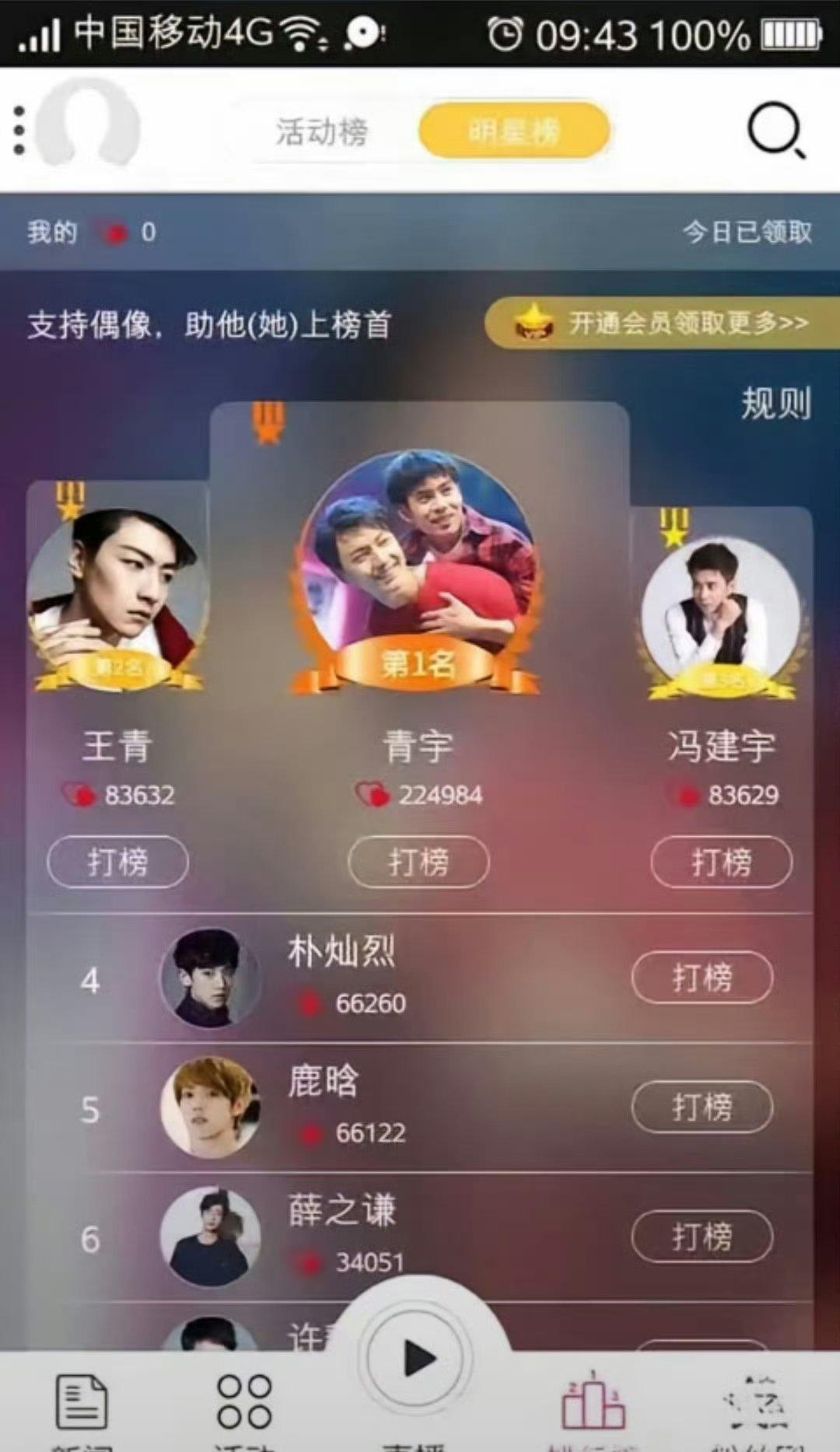This screenshot has height=1452, width=840.
Task: Open the ranking podium bottom tab
Action: point(593,1406)
